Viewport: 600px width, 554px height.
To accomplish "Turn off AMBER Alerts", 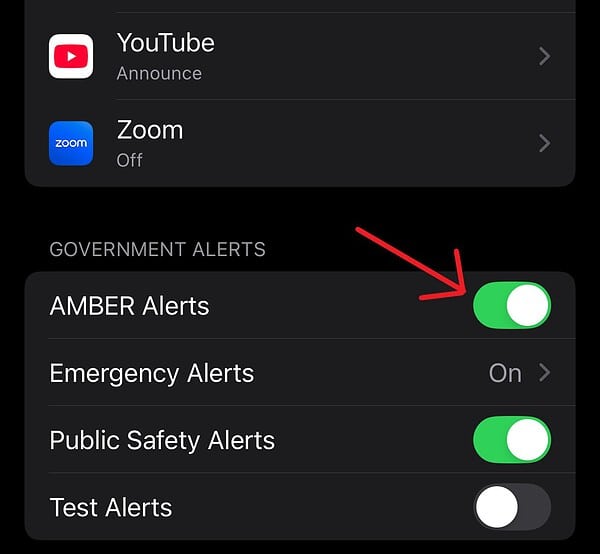I will [511, 305].
